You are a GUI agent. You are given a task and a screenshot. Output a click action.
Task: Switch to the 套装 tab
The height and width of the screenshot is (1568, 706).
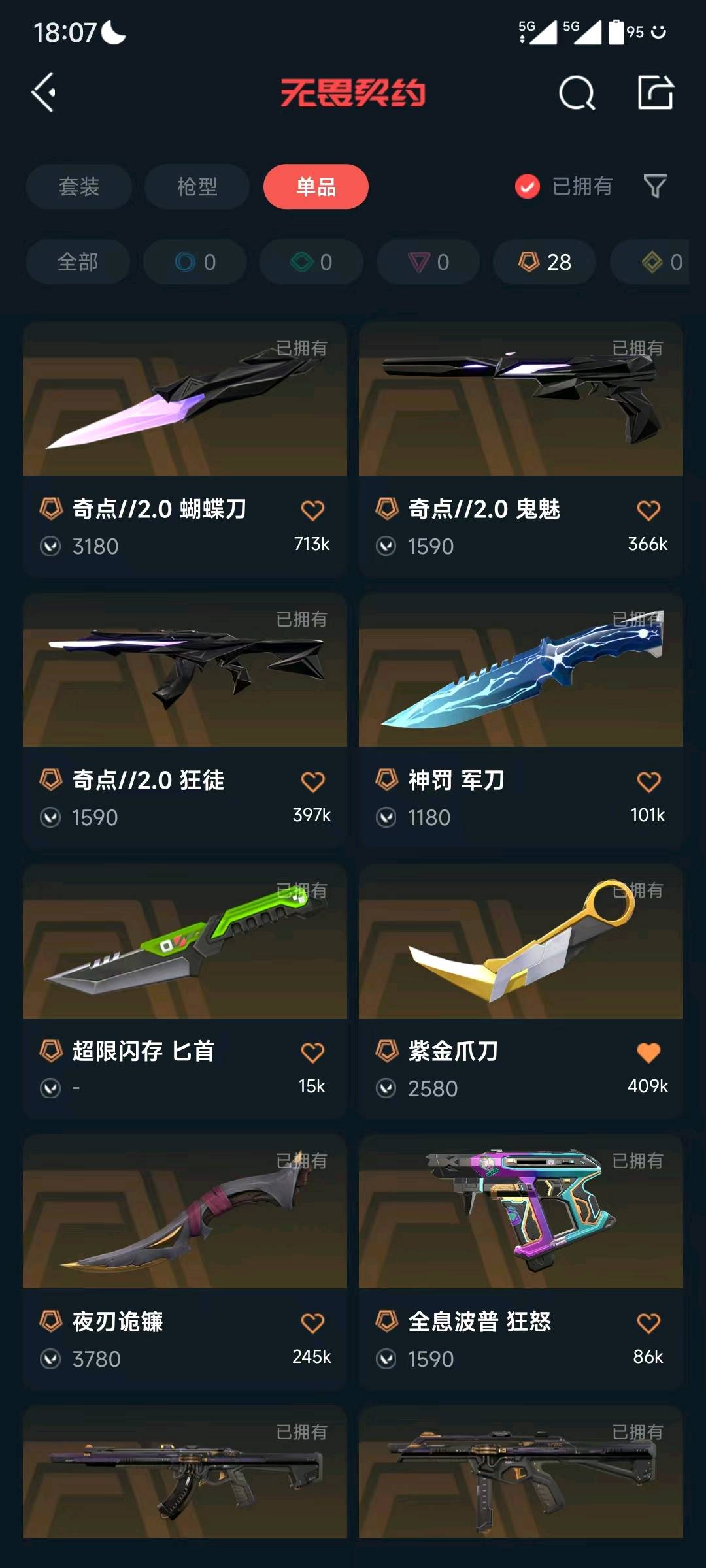(79, 187)
